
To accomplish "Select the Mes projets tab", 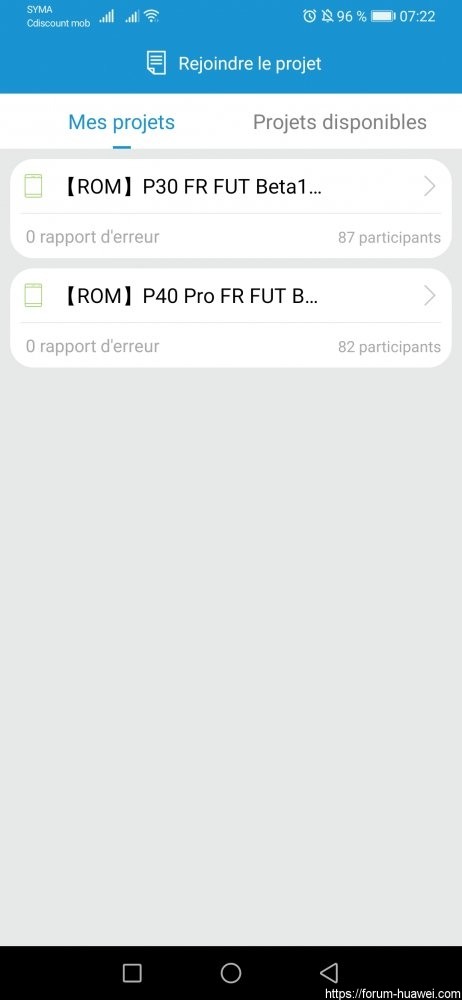I will 121,122.
